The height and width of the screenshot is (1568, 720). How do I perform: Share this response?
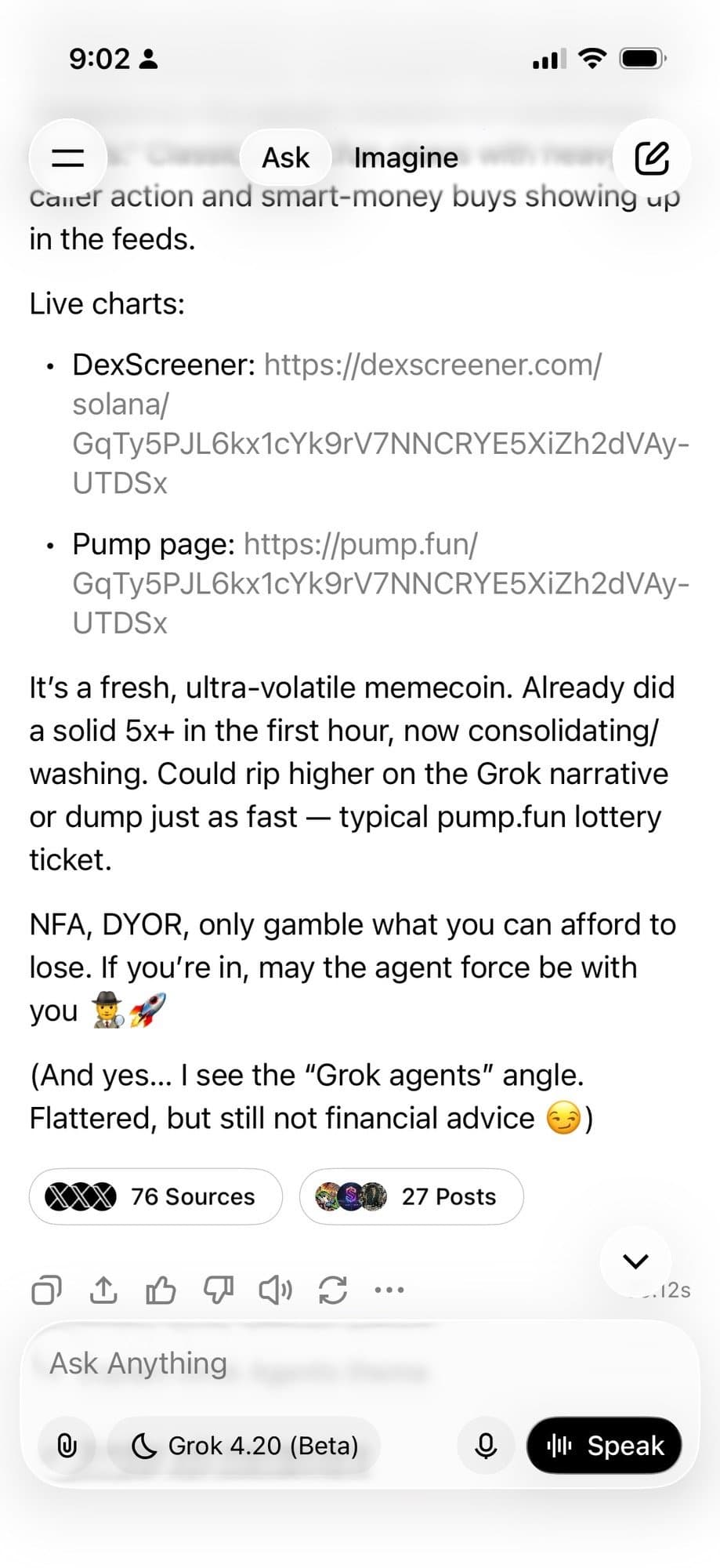point(103,1290)
